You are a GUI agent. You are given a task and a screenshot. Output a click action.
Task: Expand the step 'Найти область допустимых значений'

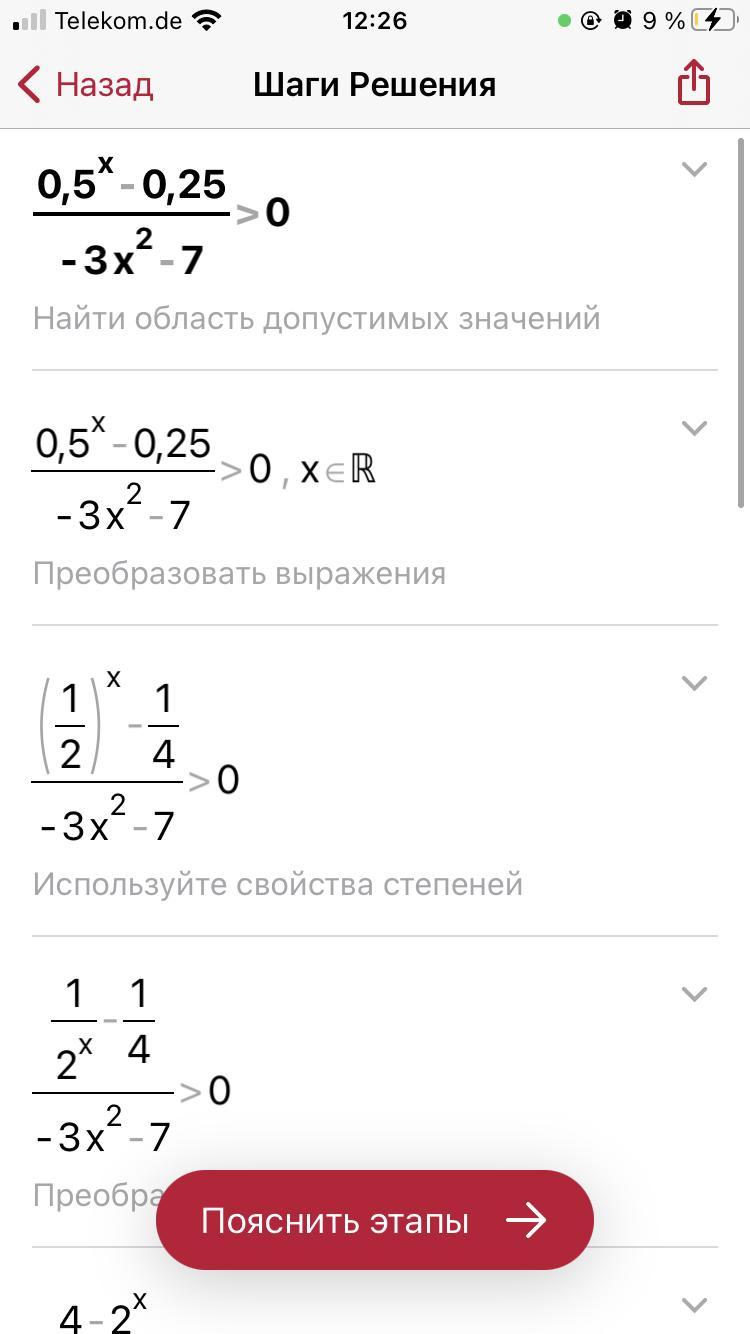click(x=694, y=169)
